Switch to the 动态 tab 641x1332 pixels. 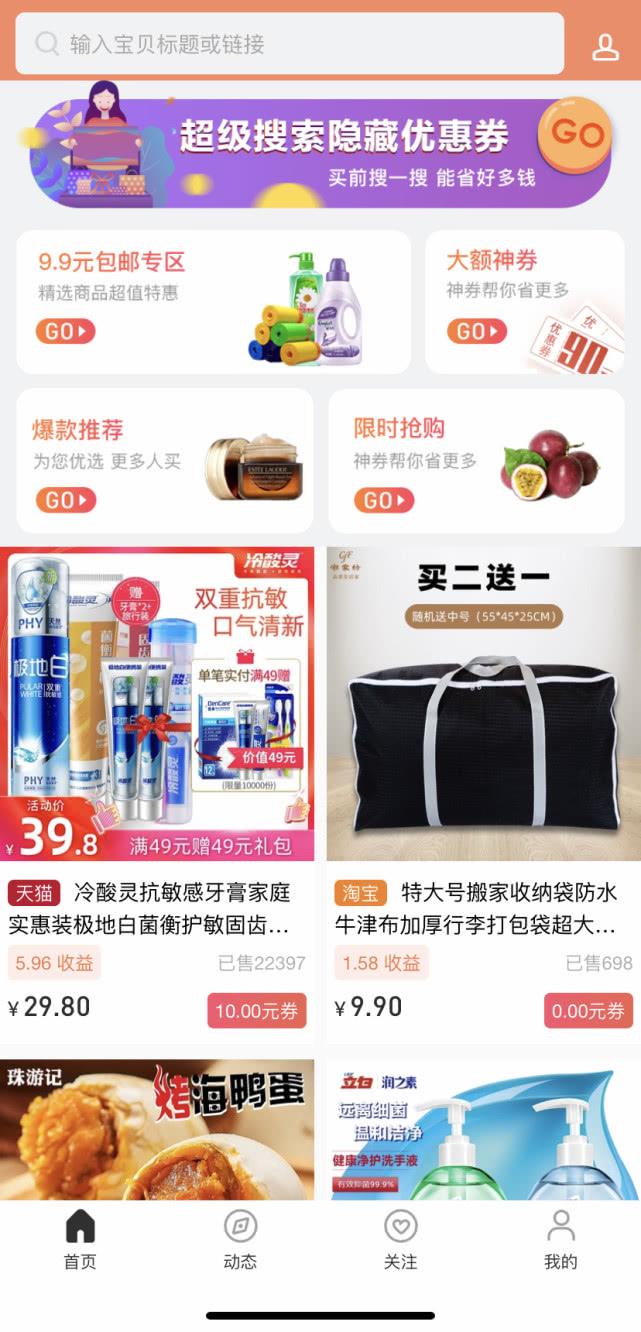[240, 1240]
